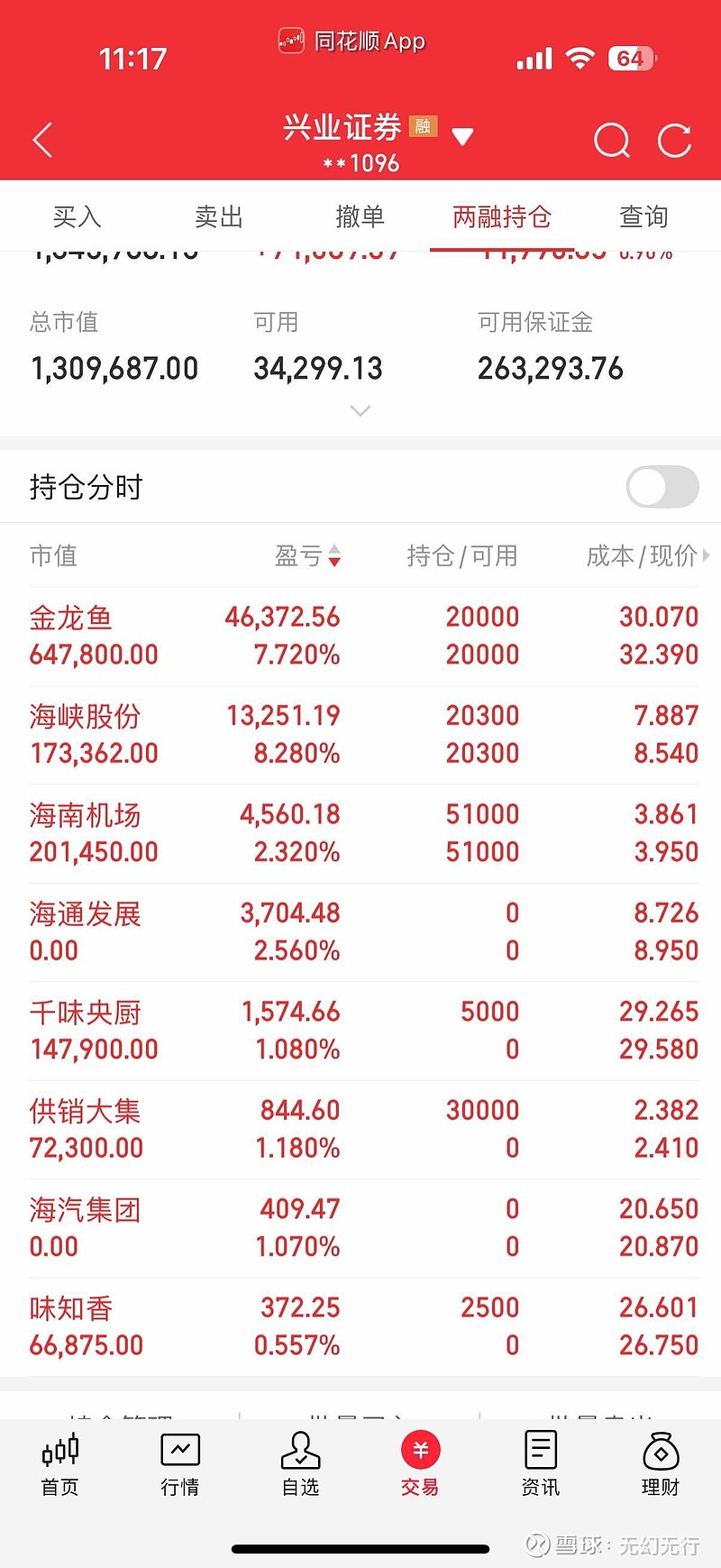Open the 海峡股份 position row
This screenshot has width=721, height=1568.
(x=360, y=735)
